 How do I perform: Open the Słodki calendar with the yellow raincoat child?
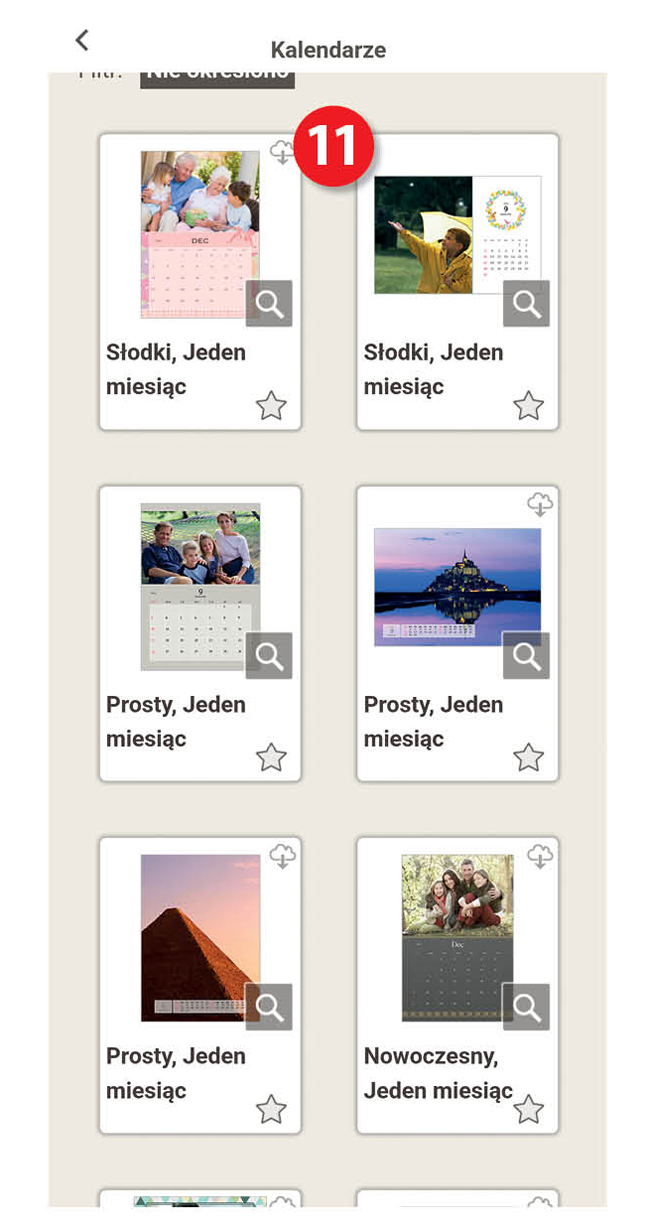[457, 235]
